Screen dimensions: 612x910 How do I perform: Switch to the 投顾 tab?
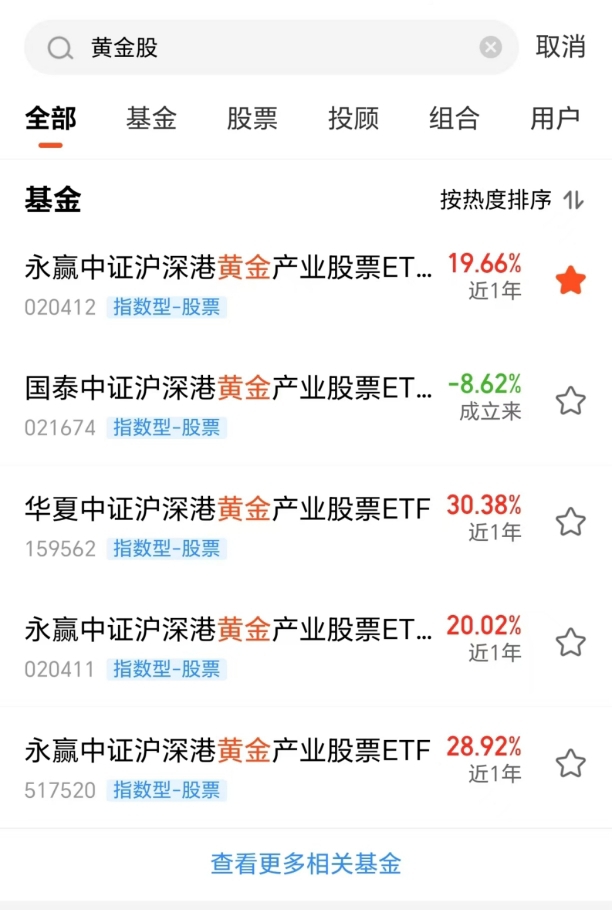353,118
